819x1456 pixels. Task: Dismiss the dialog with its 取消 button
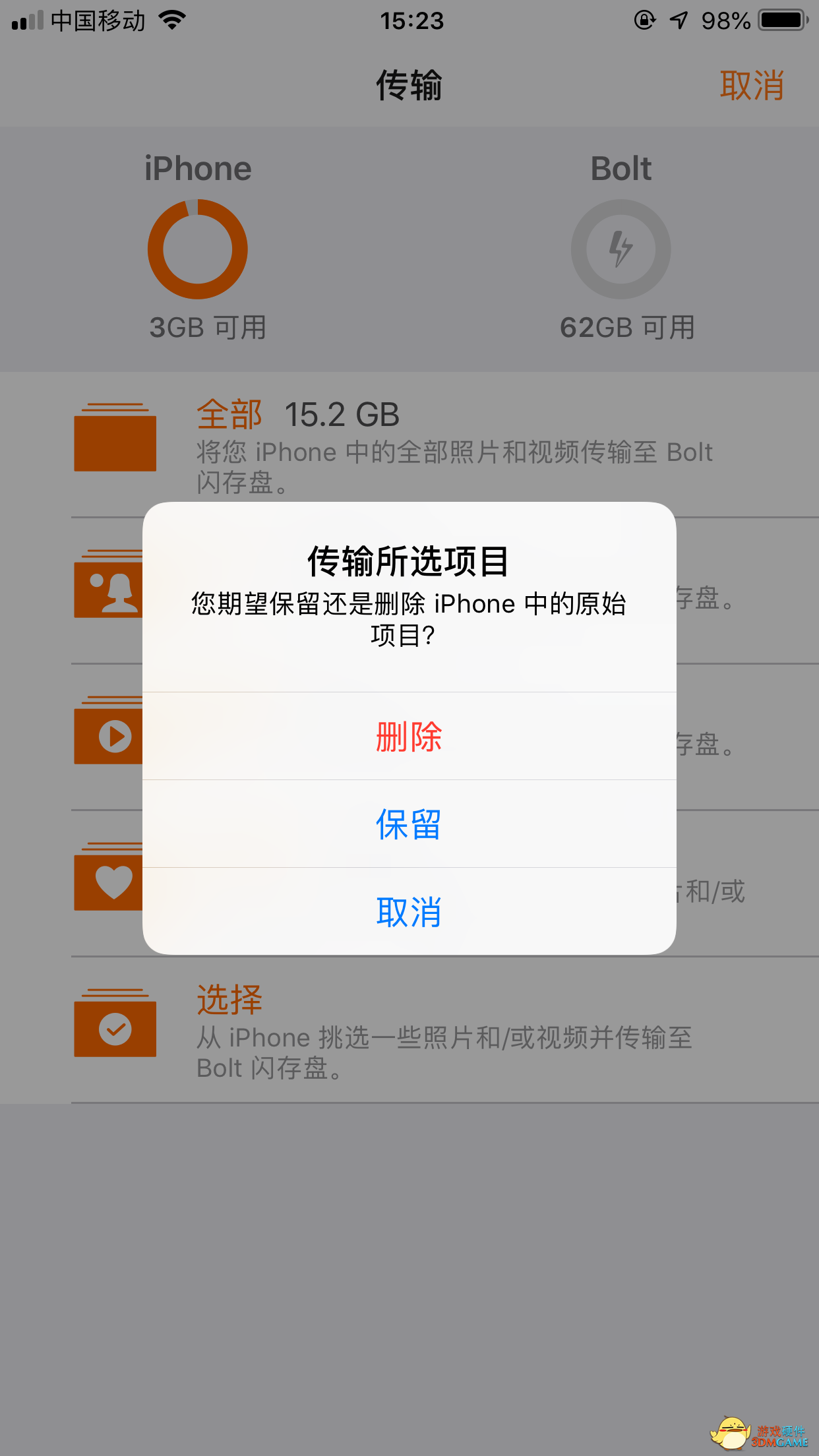tap(409, 911)
